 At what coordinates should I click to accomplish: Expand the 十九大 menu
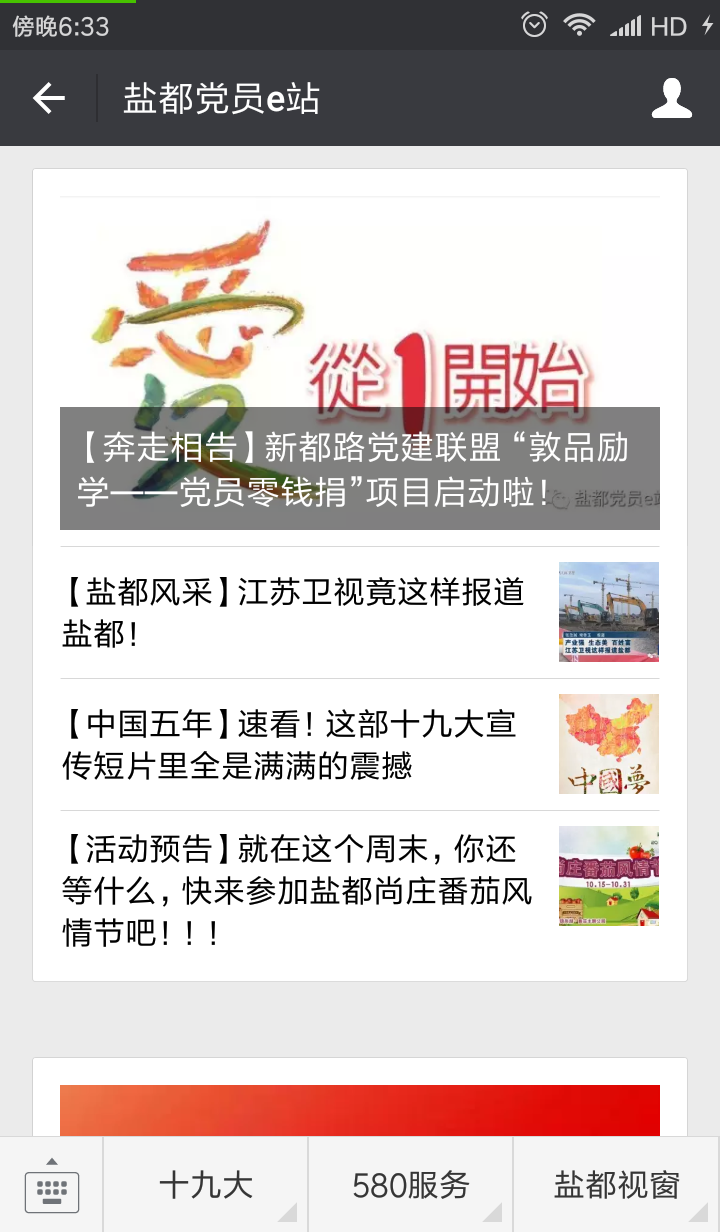click(x=206, y=1186)
